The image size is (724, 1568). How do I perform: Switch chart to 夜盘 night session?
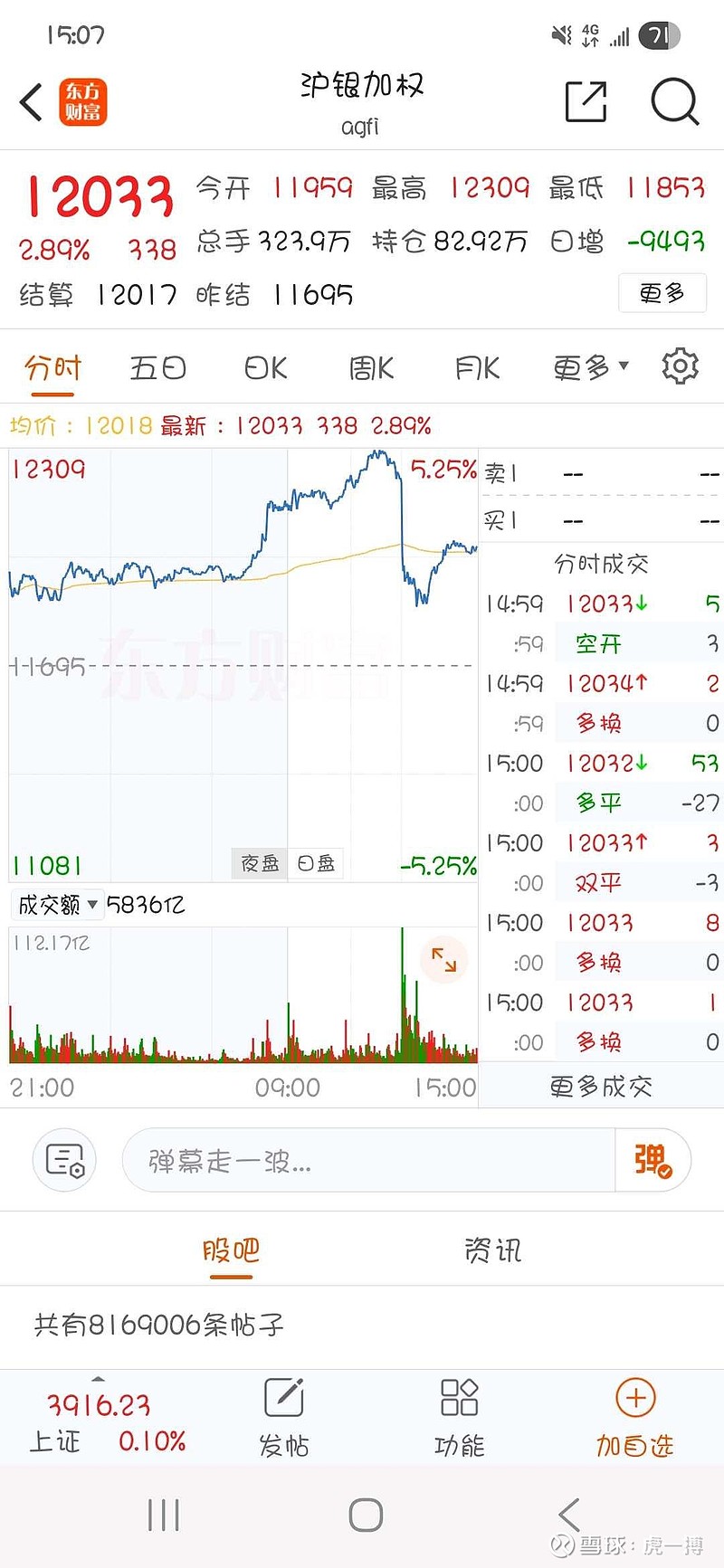259,863
